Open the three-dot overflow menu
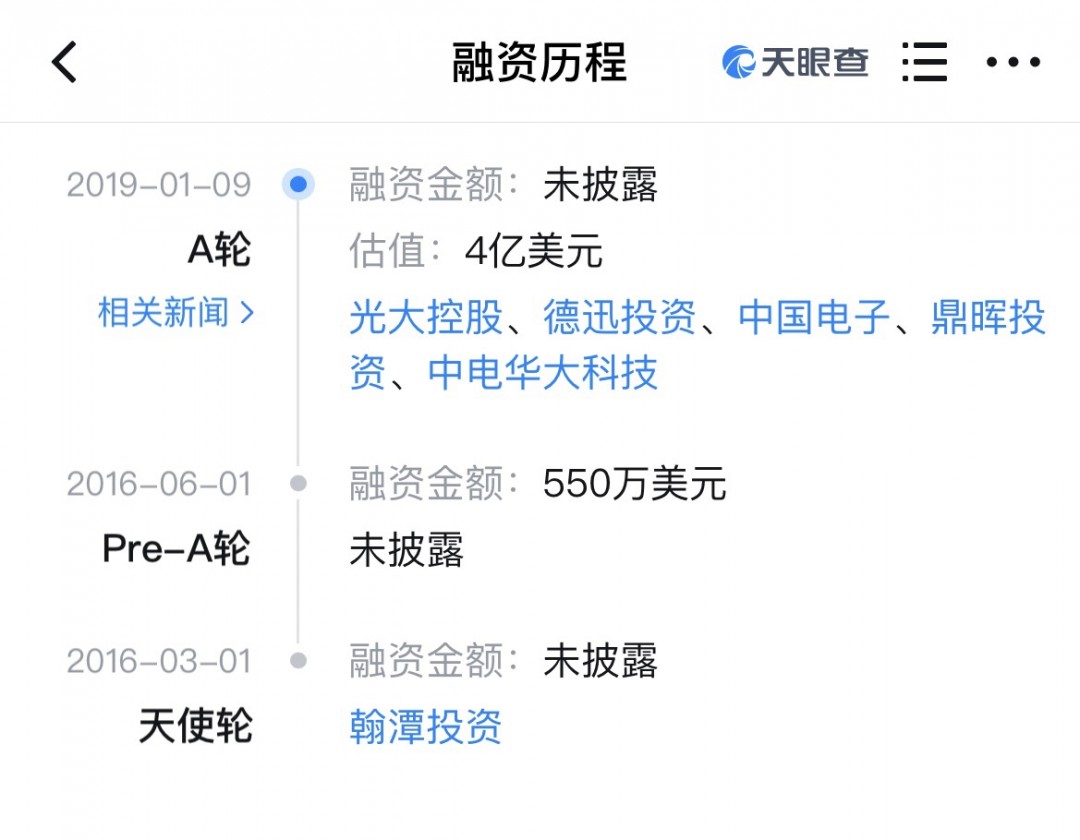 pos(1013,63)
